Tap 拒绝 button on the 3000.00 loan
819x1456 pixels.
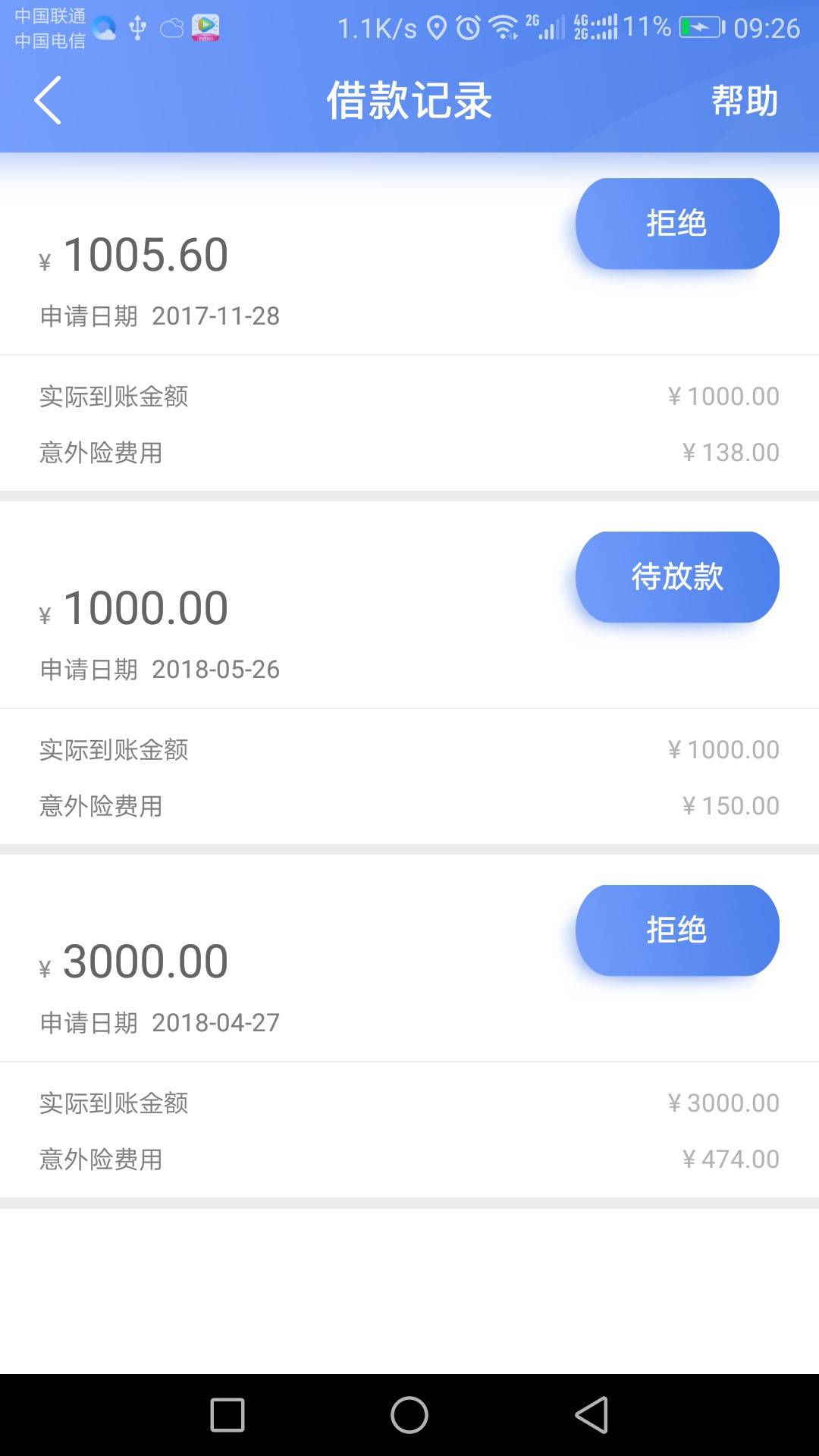pyautogui.click(x=677, y=930)
